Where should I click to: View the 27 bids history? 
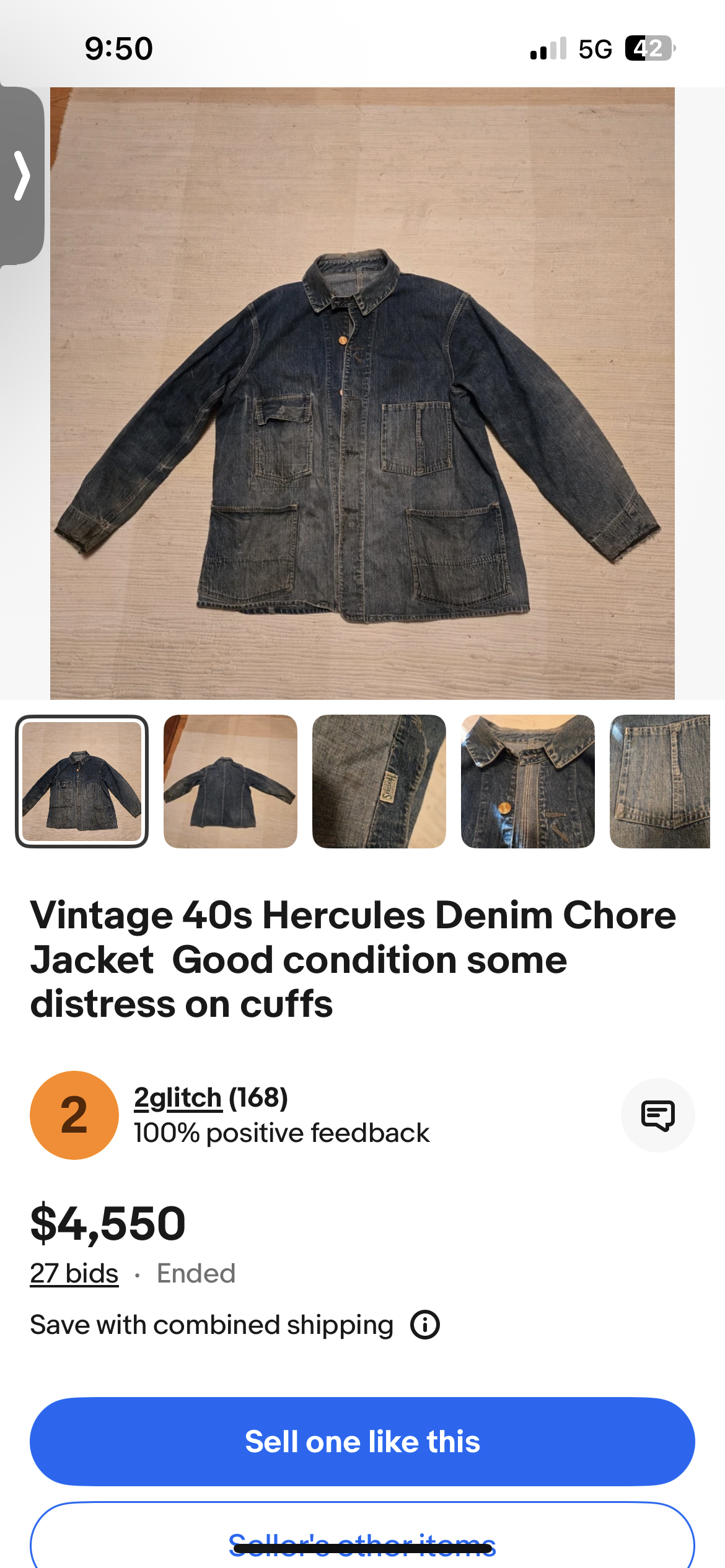tap(74, 1274)
